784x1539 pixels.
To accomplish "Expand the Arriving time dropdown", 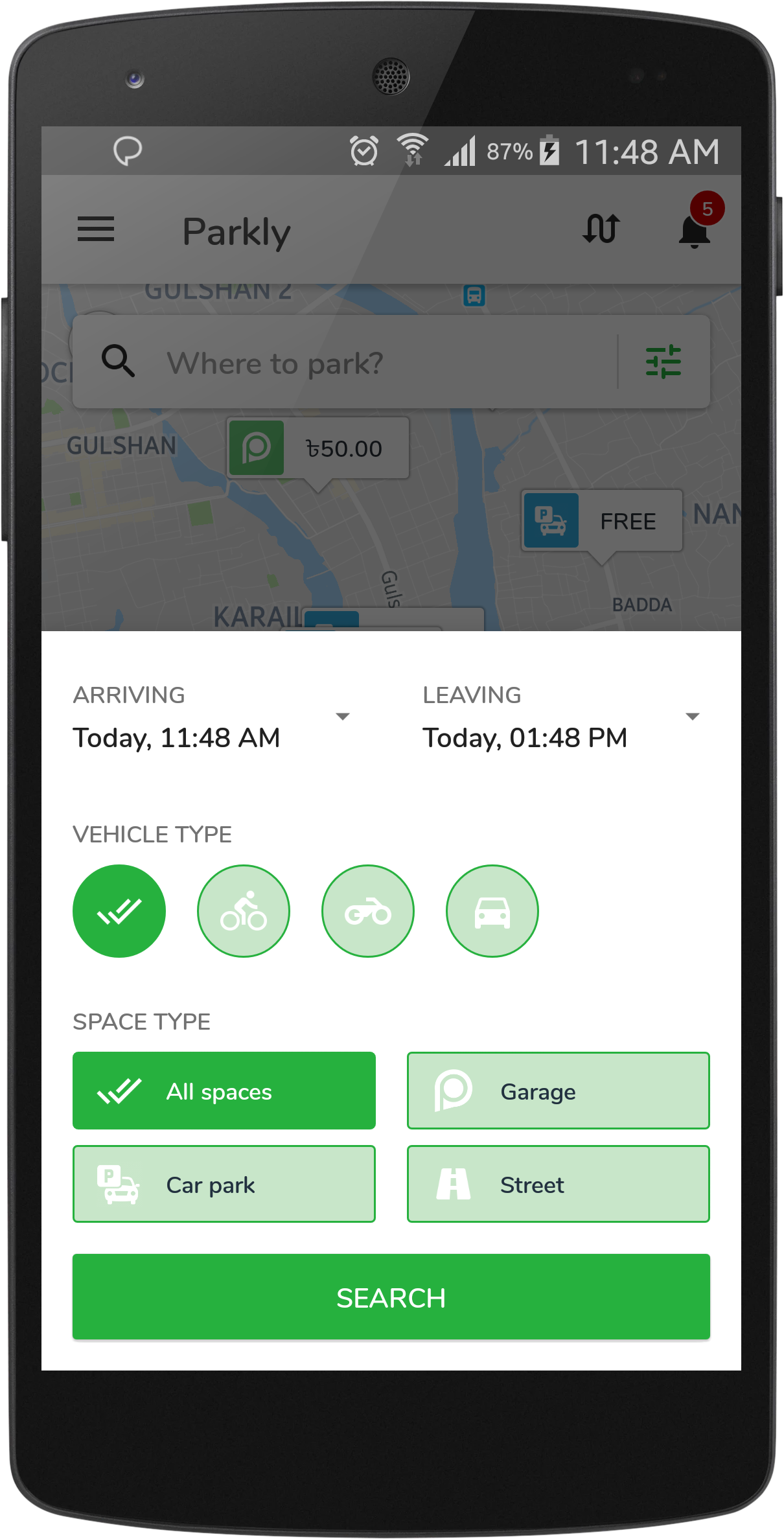I will [212, 717].
